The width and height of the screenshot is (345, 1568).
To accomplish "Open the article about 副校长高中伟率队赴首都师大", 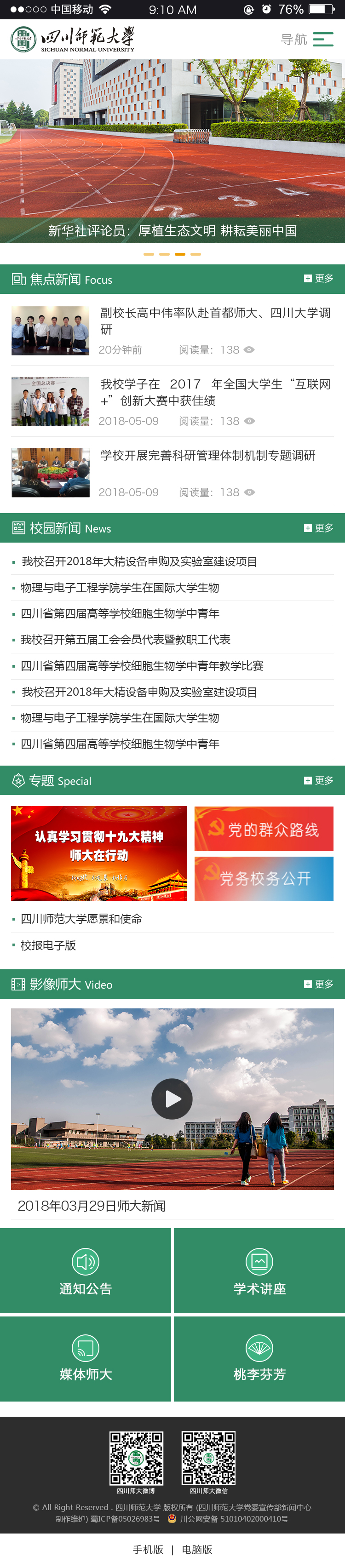I will point(215,320).
